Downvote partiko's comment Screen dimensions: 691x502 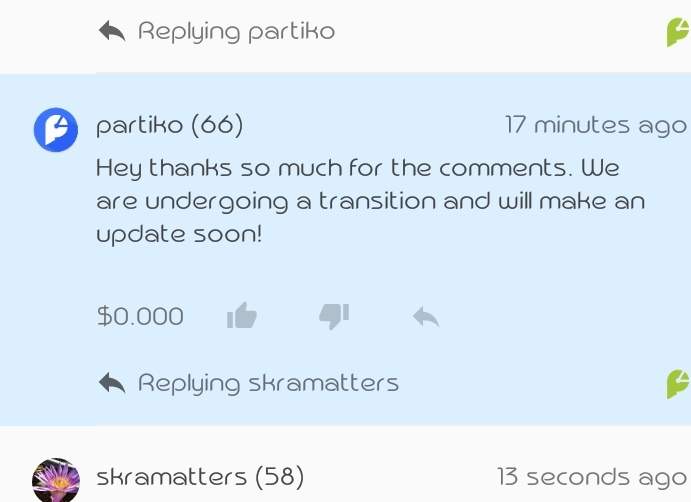click(x=333, y=316)
